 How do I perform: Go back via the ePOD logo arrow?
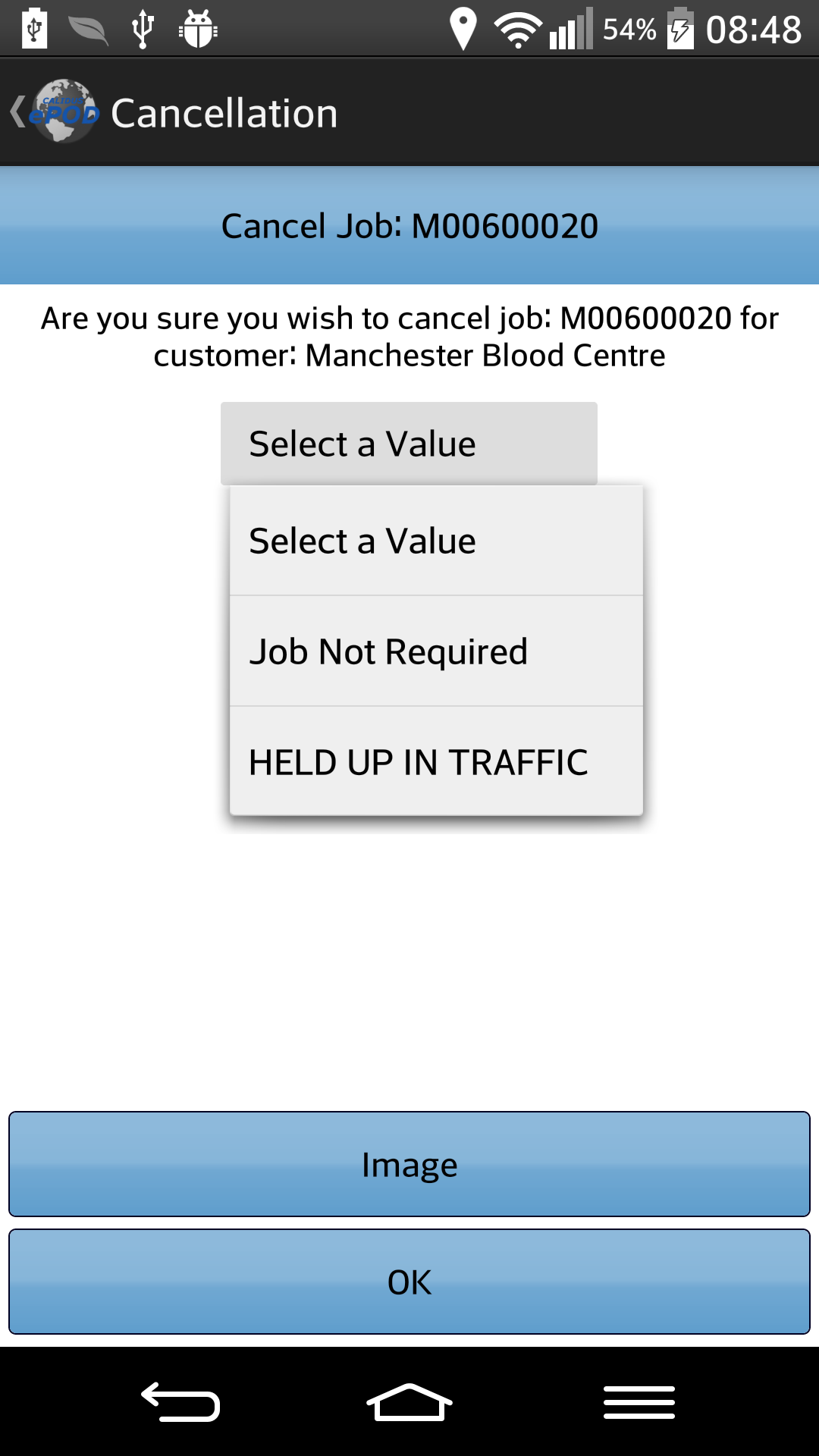point(55,111)
